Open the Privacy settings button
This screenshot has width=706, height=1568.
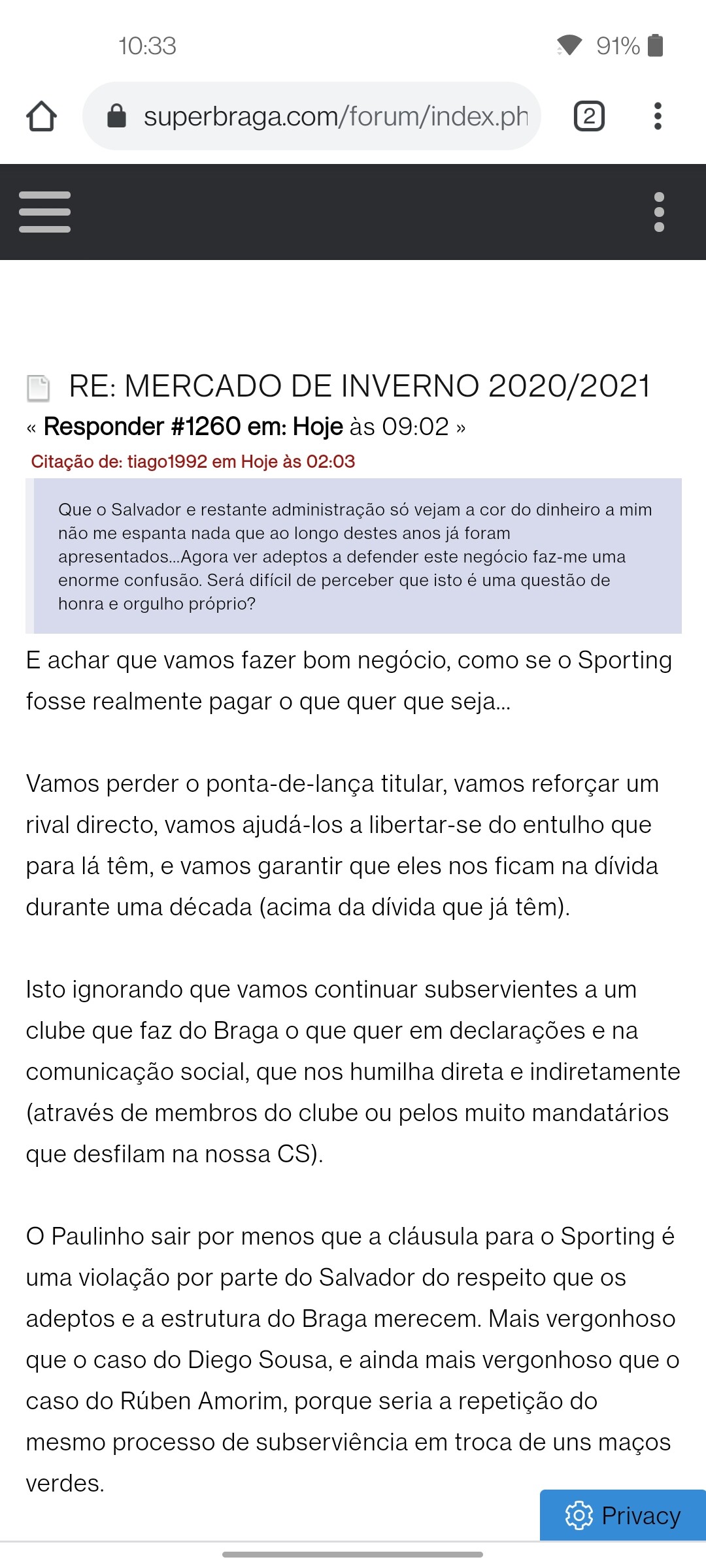pyautogui.click(x=623, y=1515)
